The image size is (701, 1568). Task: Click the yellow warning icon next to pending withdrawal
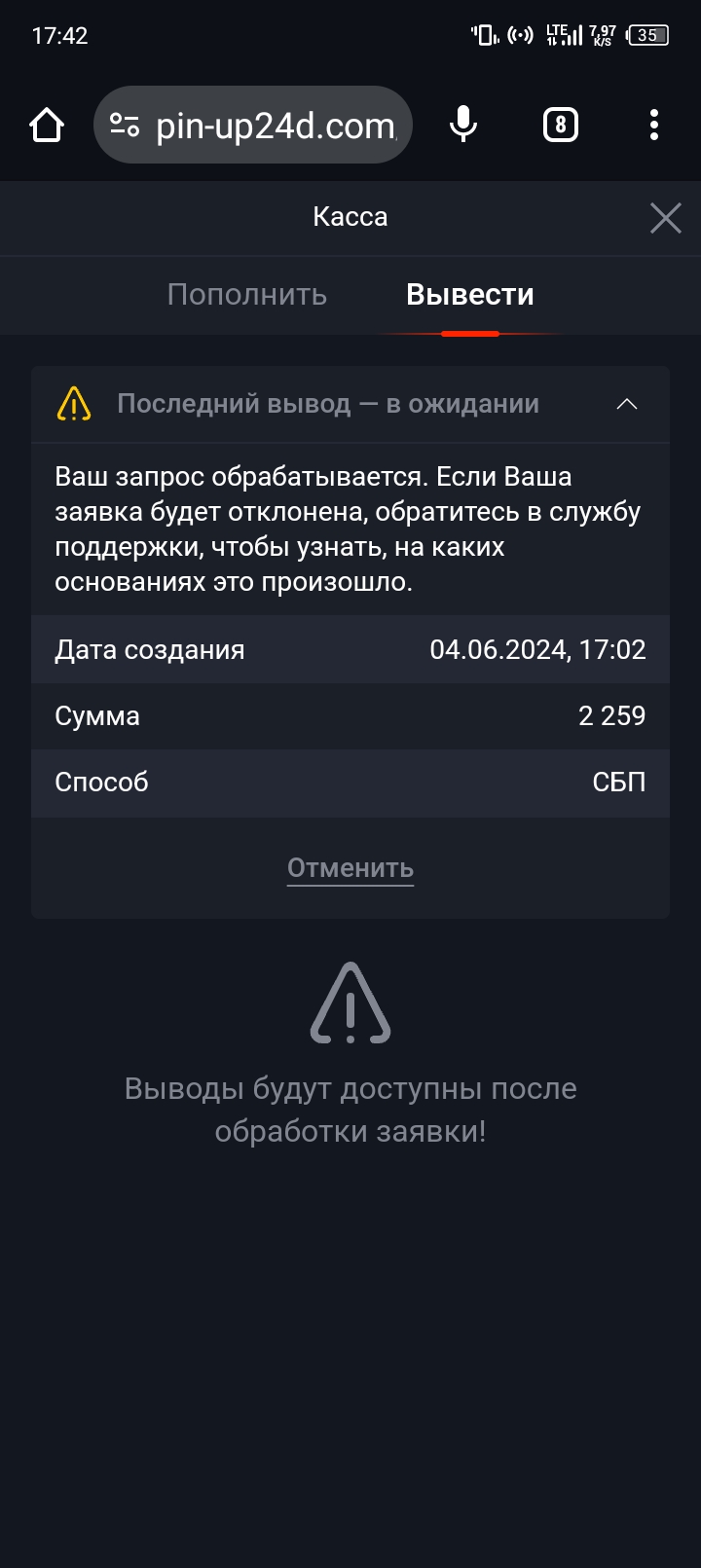click(76, 404)
